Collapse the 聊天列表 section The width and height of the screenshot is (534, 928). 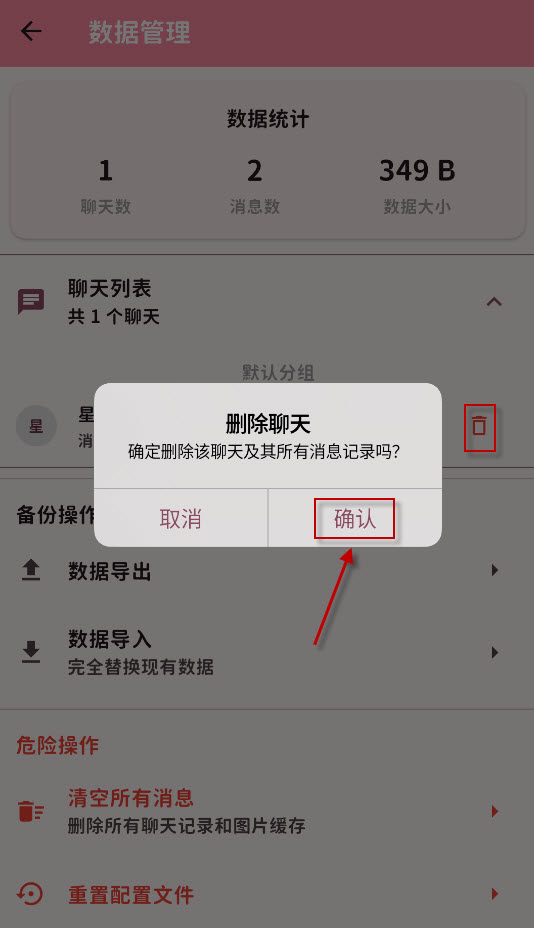[494, 302]
